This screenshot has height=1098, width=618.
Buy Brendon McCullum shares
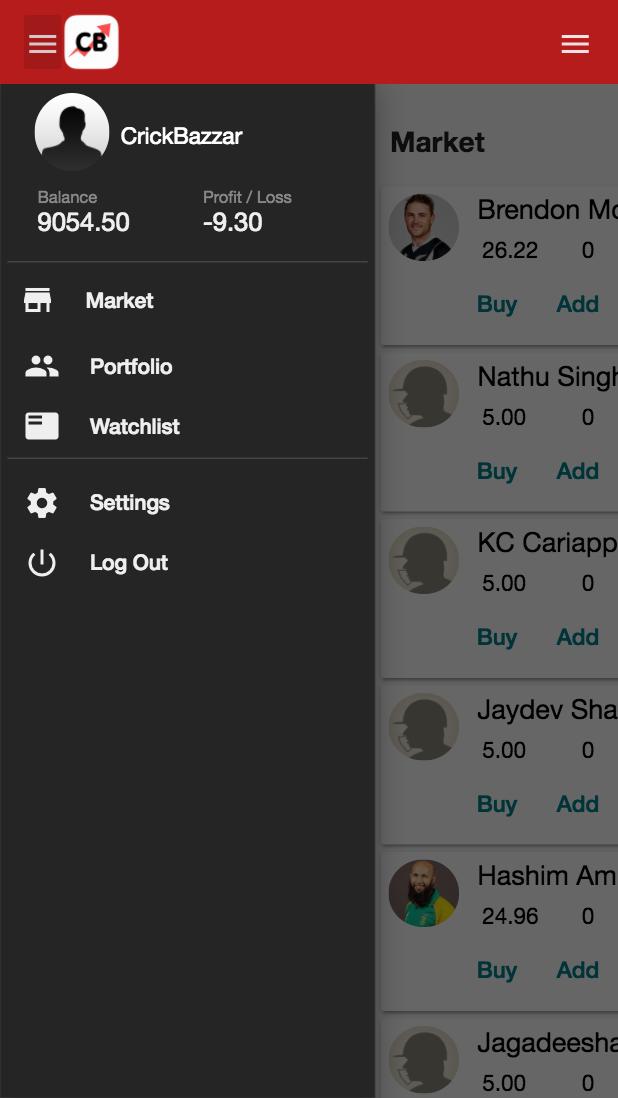click(497, 304)
